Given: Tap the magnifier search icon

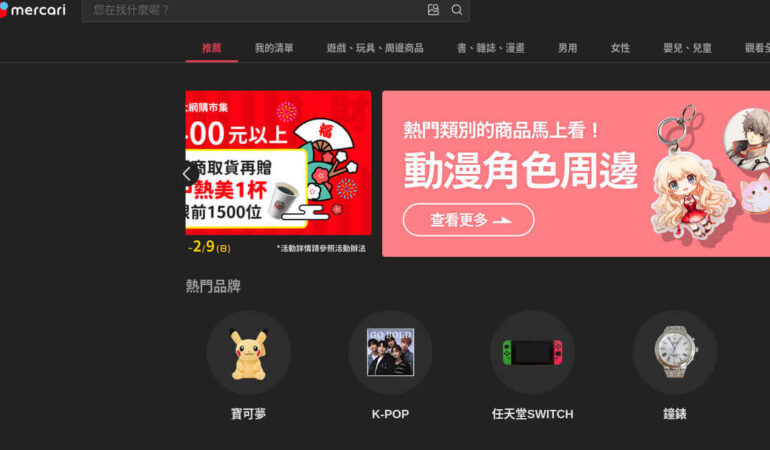Looking at the screenshot, I should (x=457, y=10).
